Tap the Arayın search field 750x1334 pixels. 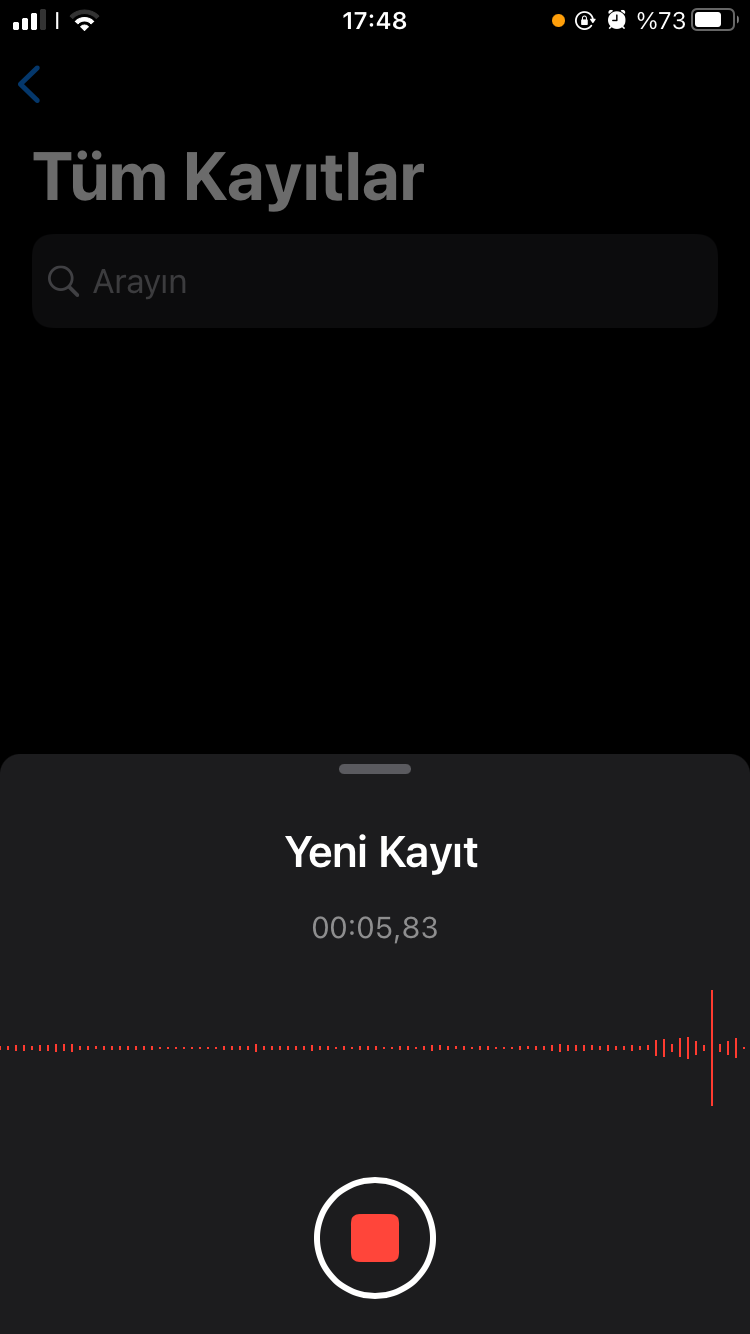(x=375, y=281)
